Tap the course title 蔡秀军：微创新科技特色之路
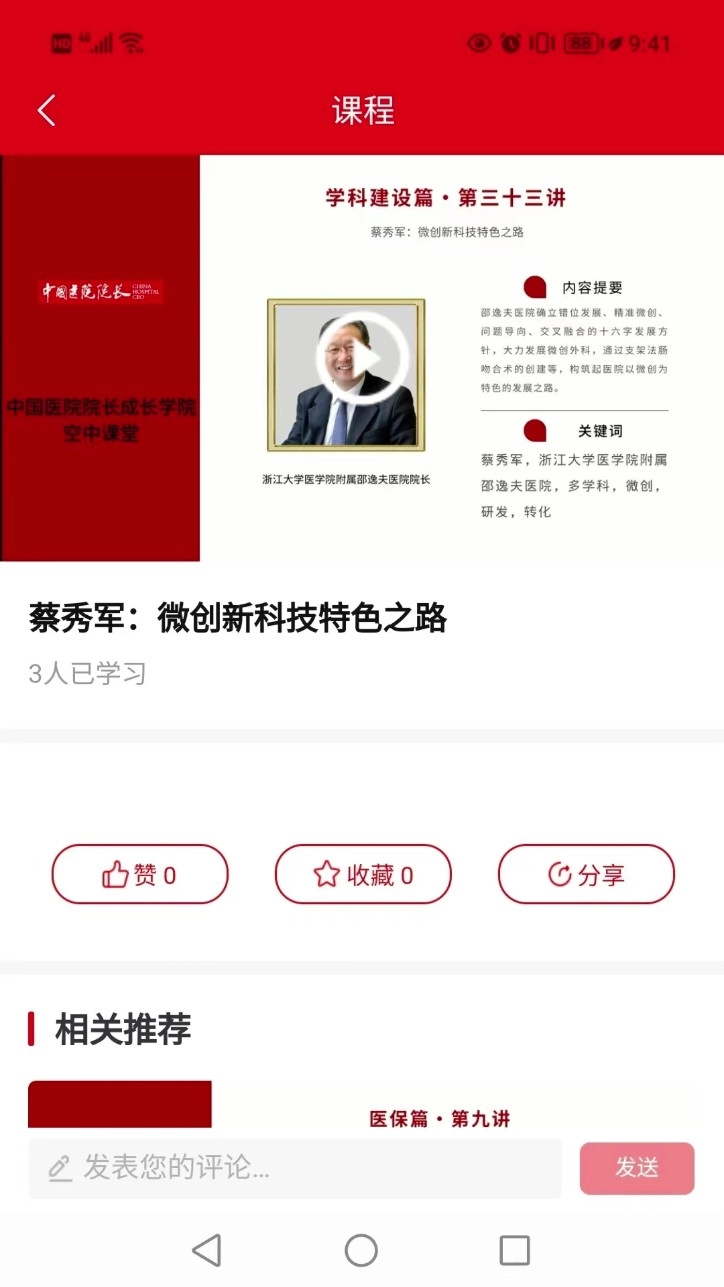724x1287 pixels. (237, 620)
